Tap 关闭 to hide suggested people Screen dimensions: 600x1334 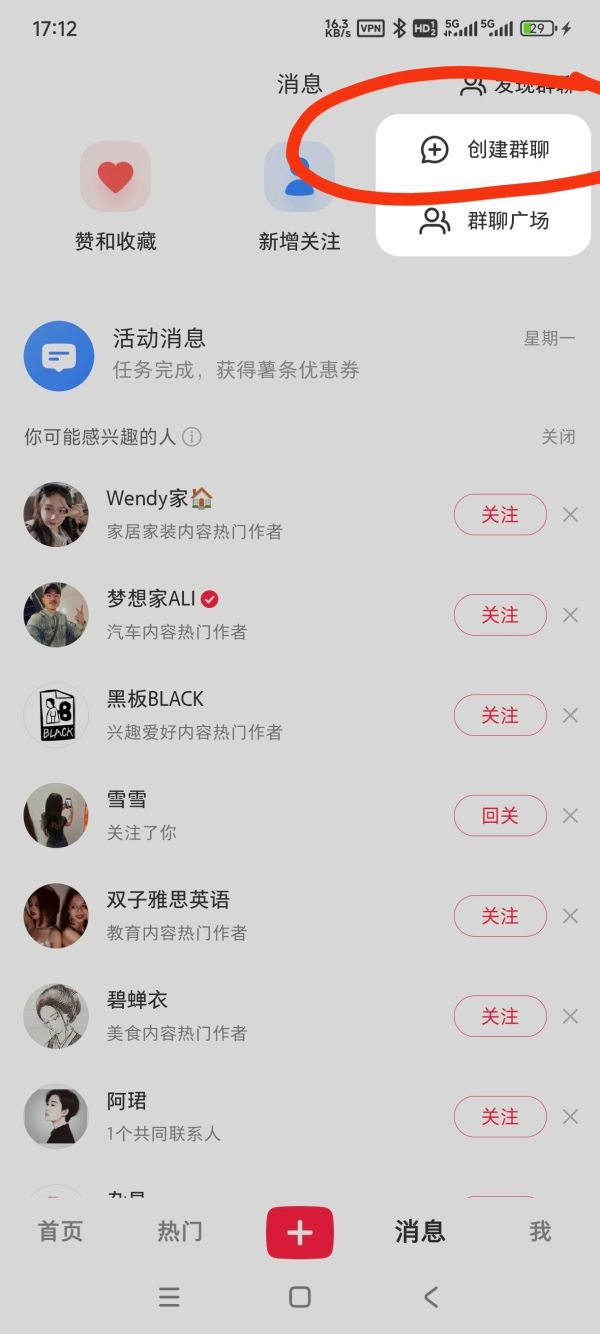pos(558,437)
